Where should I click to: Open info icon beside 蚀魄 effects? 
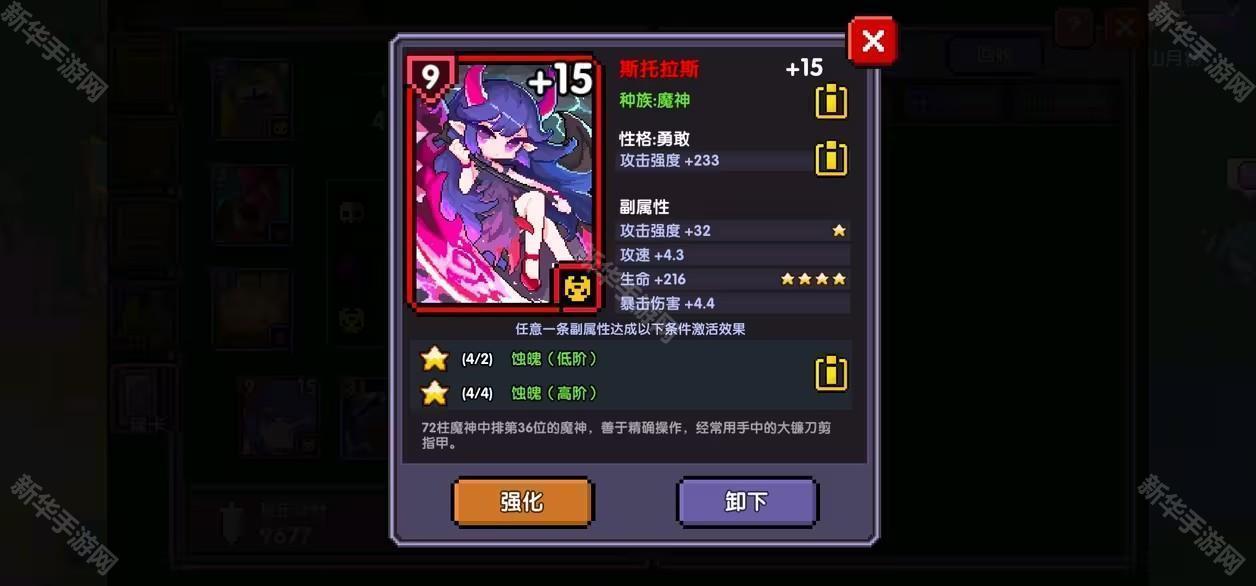[x=831, y=374]
